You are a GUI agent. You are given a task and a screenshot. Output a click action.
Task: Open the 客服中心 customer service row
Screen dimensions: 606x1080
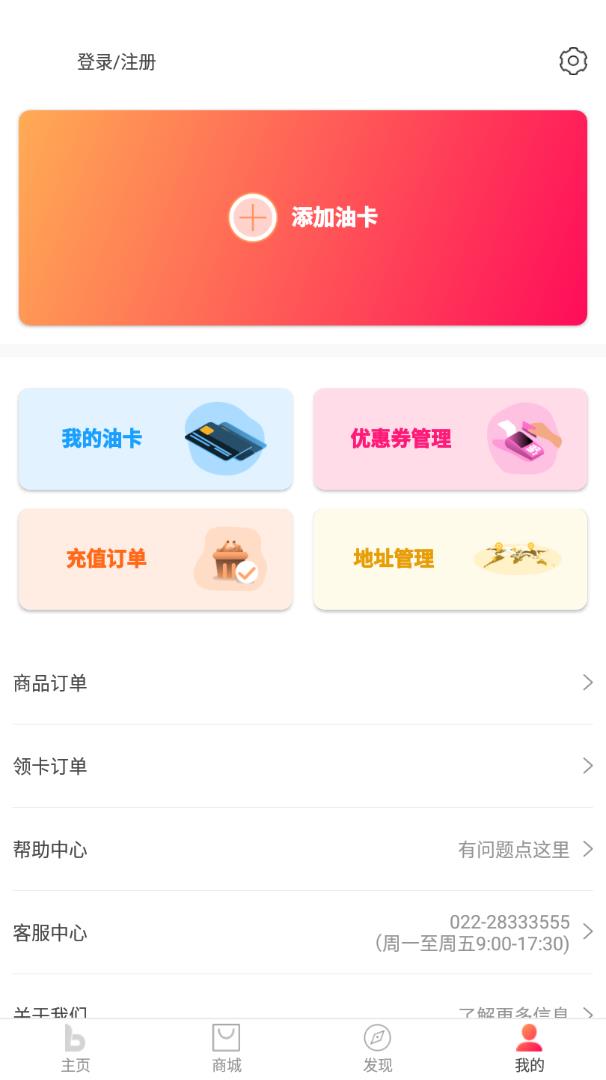tap(303, 932)
